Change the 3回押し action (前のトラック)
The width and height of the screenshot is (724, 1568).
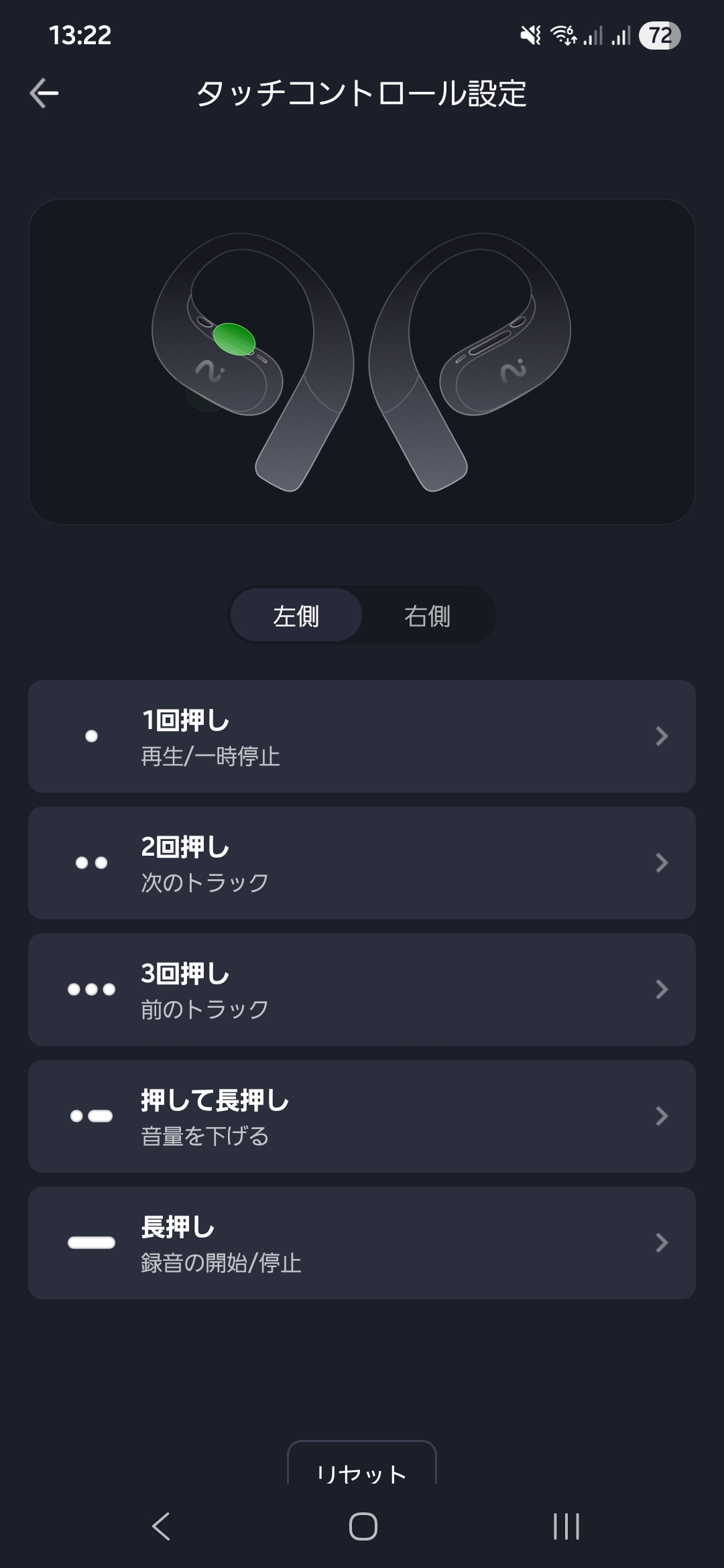point(362,990)
